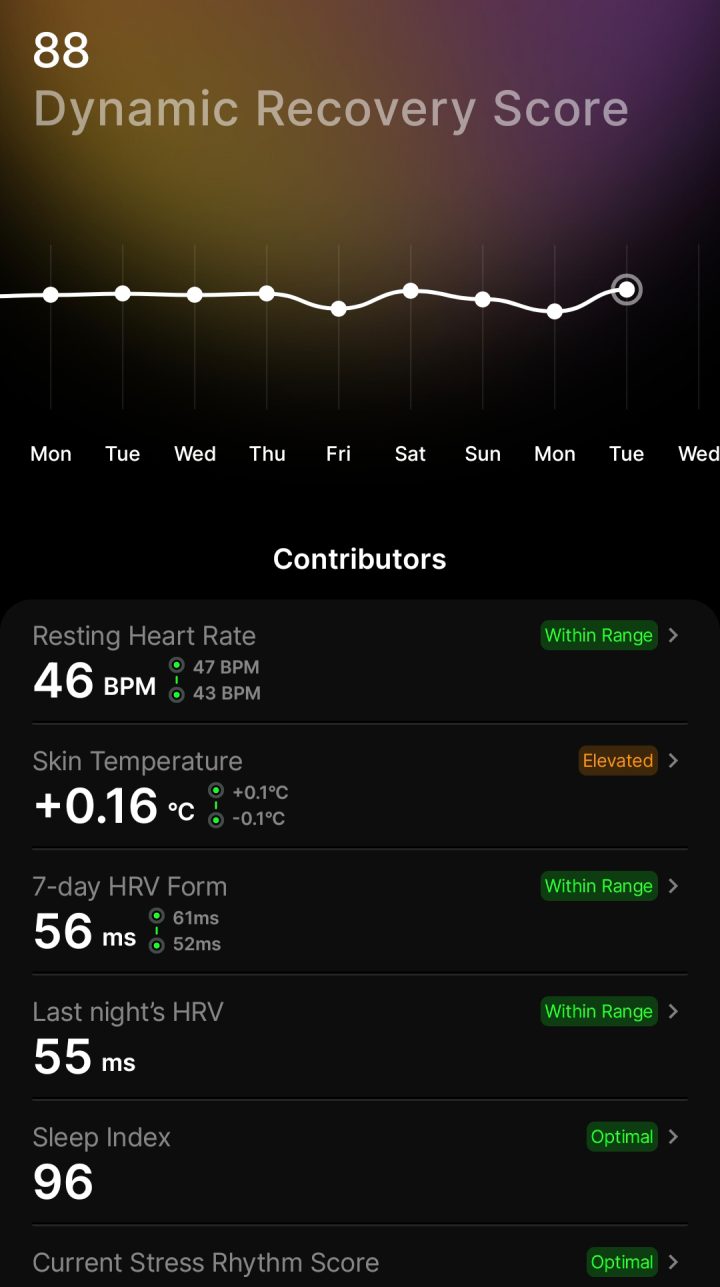Open Current Stress Rhythm Score details
720x1287 pixels.
pyautogui.click(x=673, y=1261)
